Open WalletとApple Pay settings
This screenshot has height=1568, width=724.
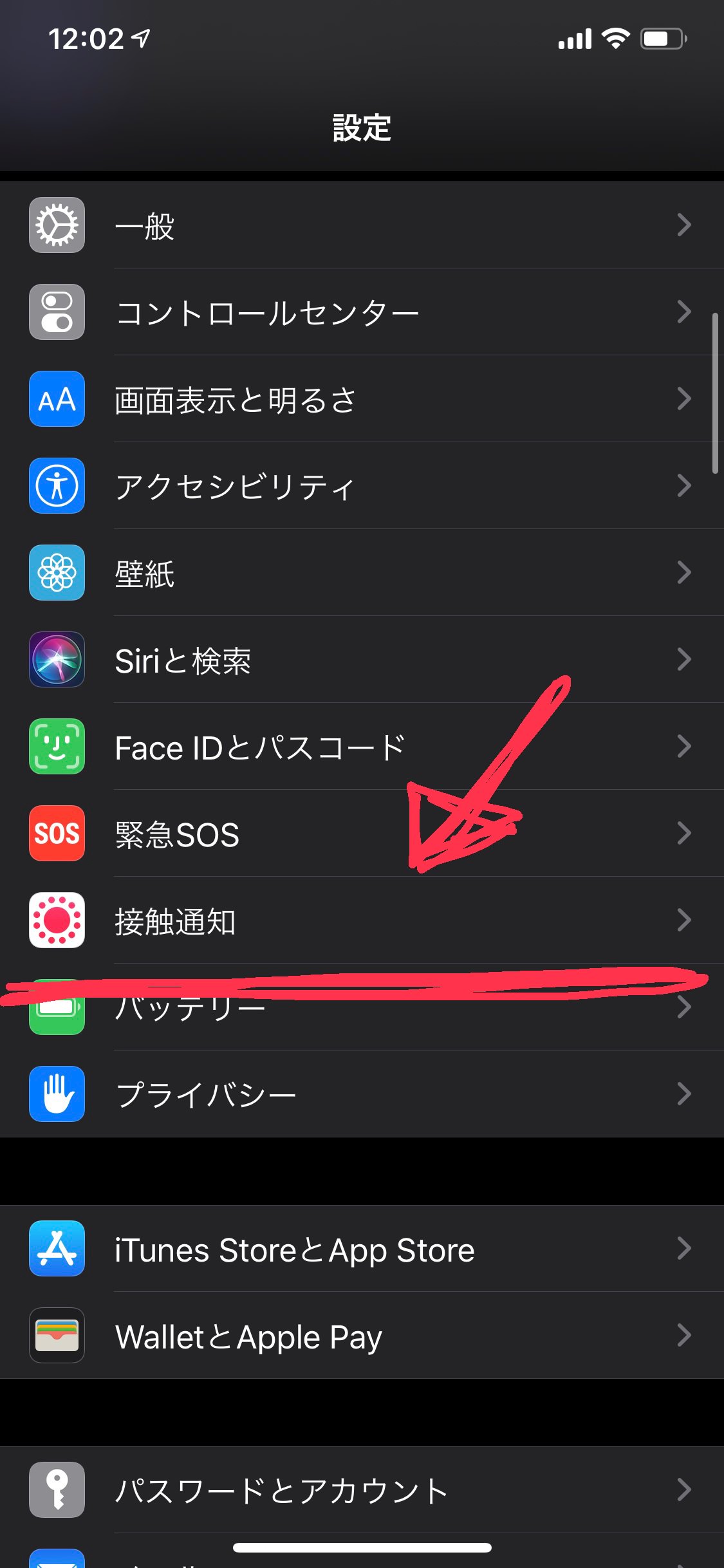pos(360,1336)
